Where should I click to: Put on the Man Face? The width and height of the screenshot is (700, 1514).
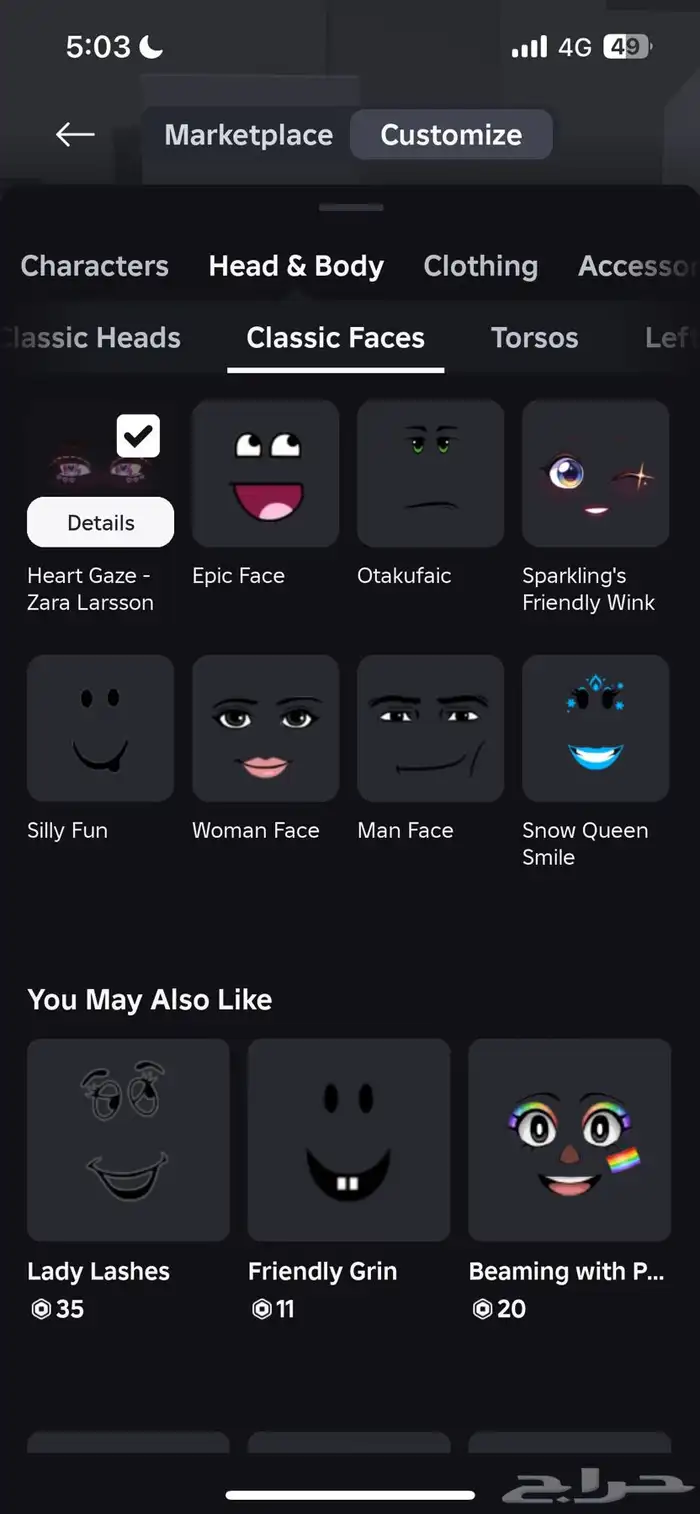click(430, 729)
